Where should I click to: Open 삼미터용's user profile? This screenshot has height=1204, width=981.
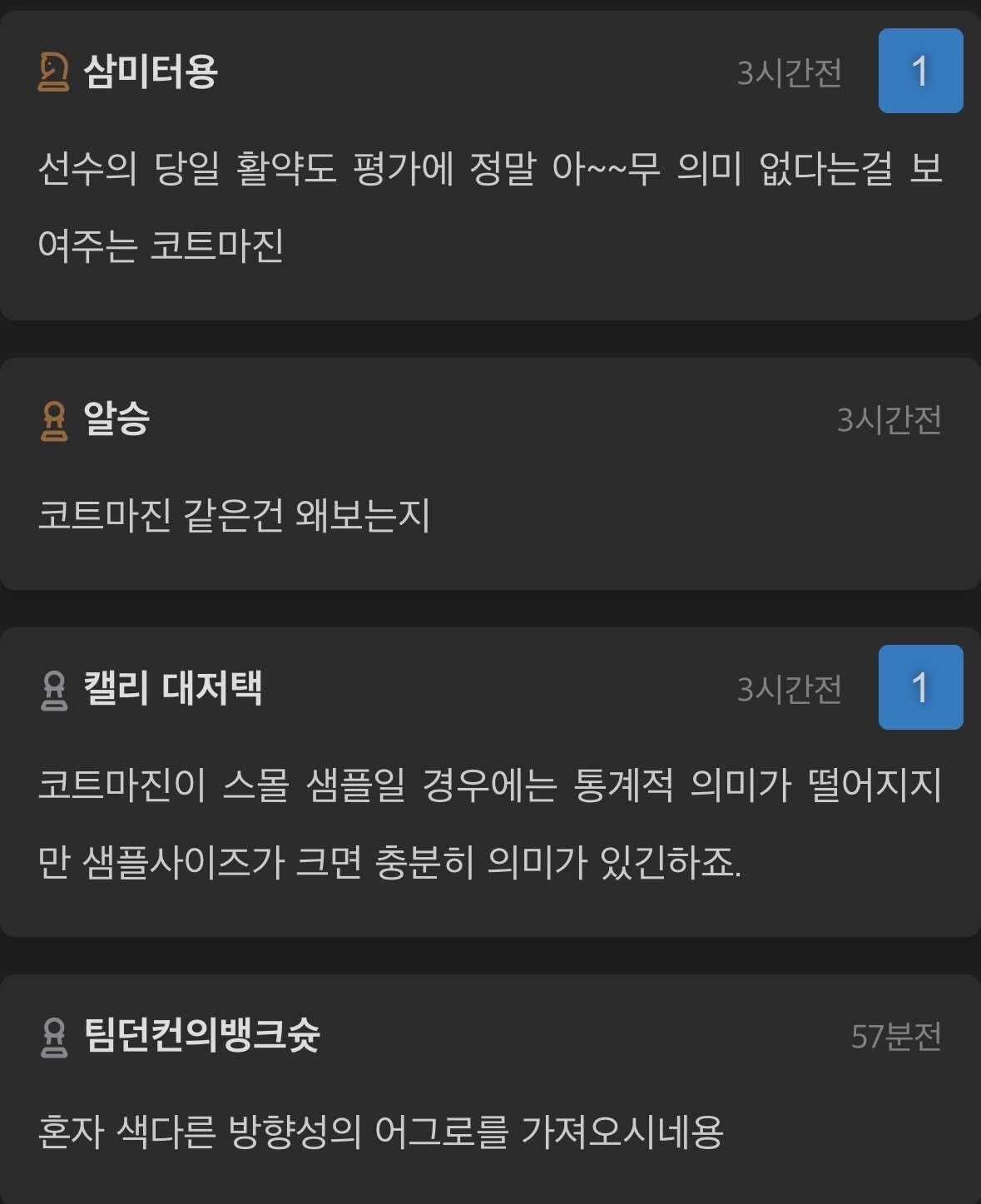point(151,72)
